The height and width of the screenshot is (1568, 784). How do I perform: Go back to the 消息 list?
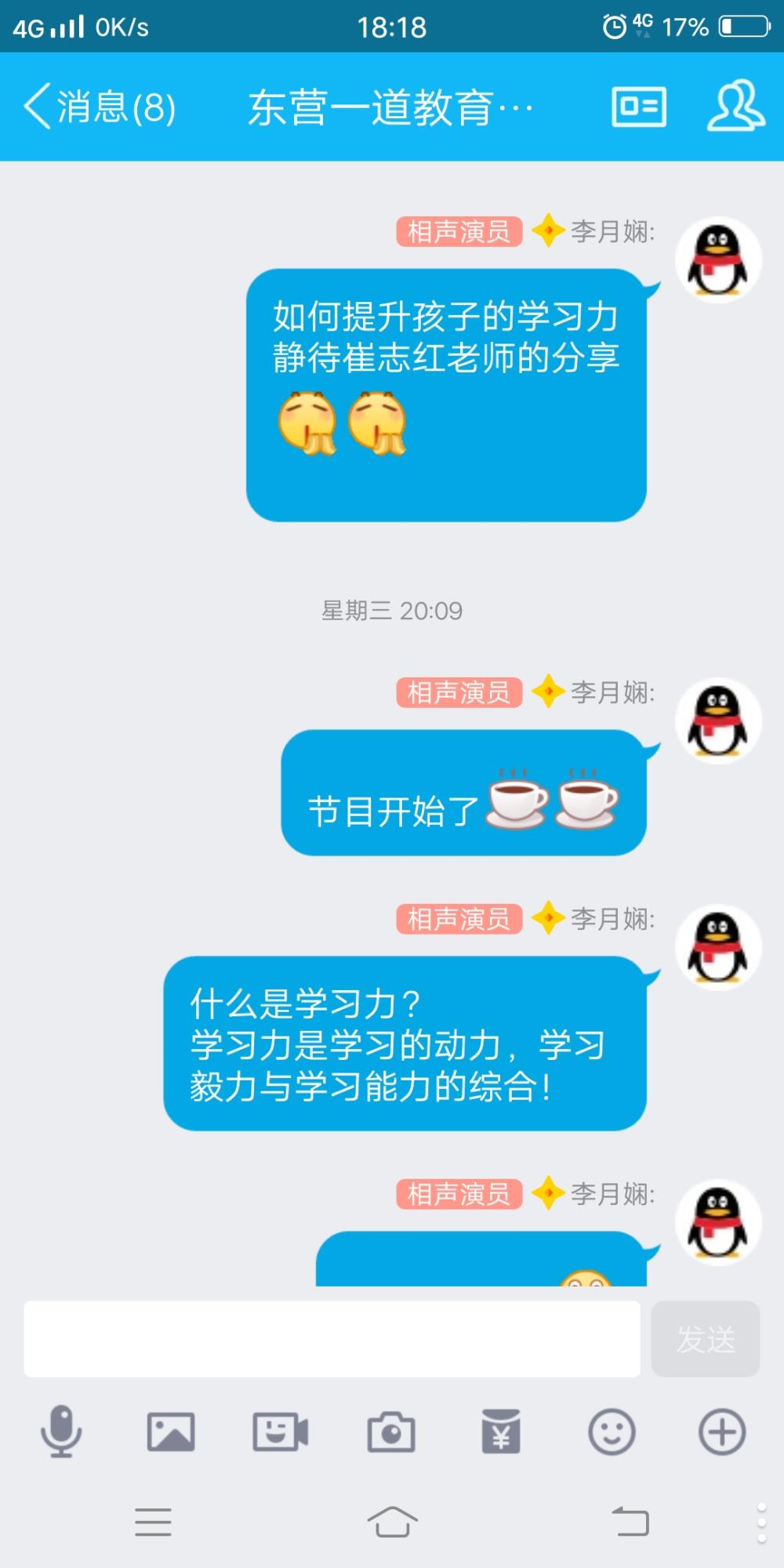(100, 107)
